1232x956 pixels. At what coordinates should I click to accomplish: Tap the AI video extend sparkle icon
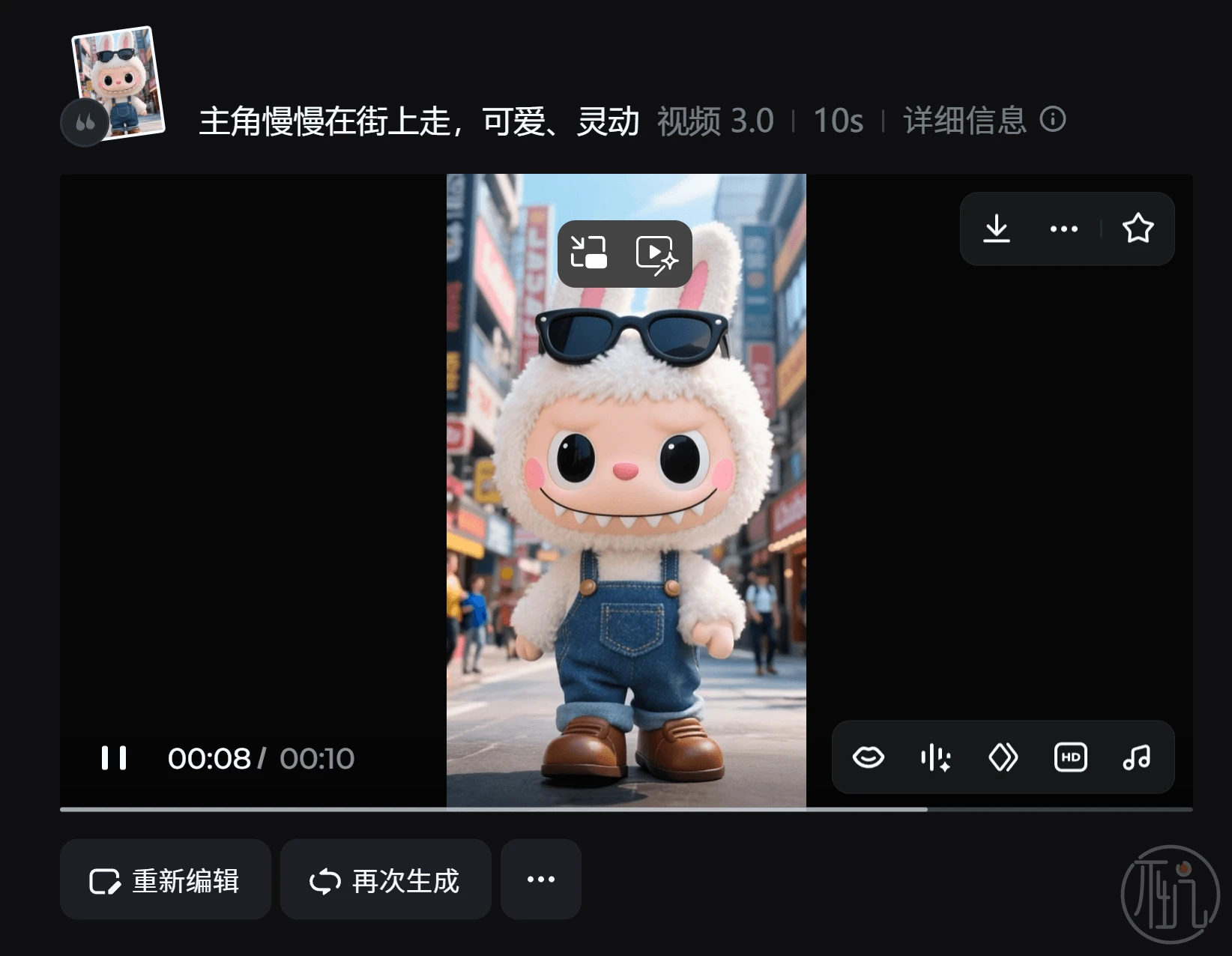tap(656, 255)
